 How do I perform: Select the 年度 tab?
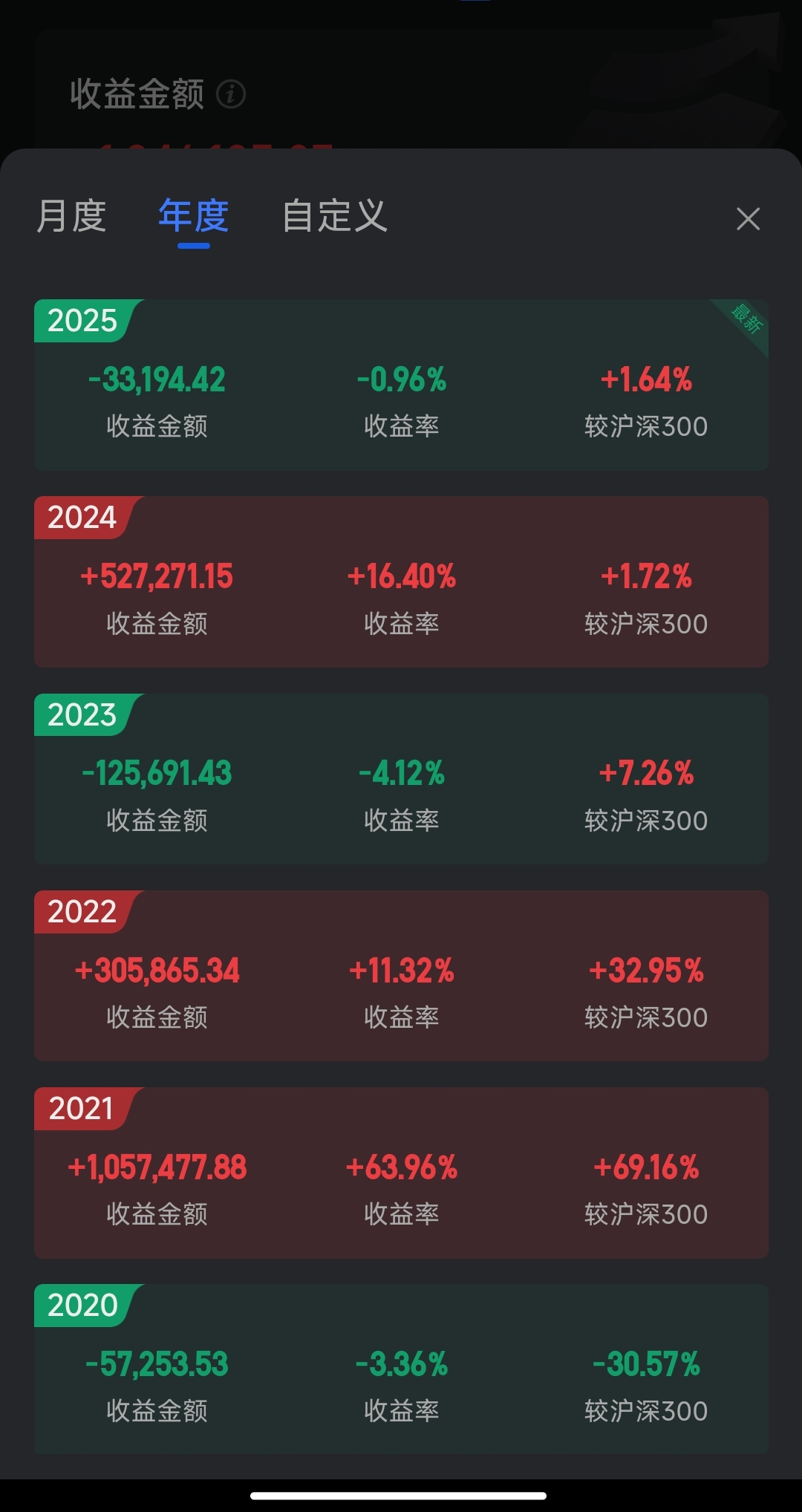point(193,216)
